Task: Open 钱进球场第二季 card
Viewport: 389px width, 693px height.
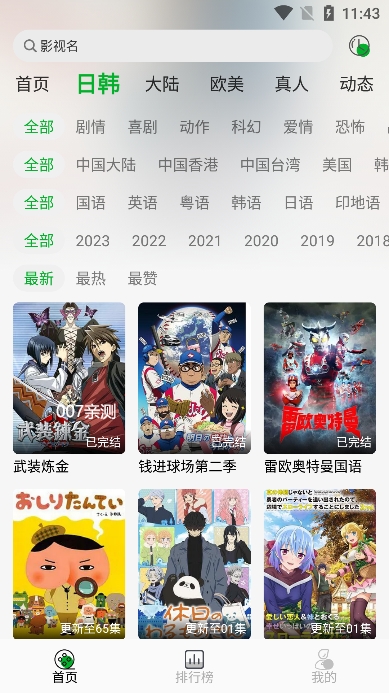Action: (194, 388)
